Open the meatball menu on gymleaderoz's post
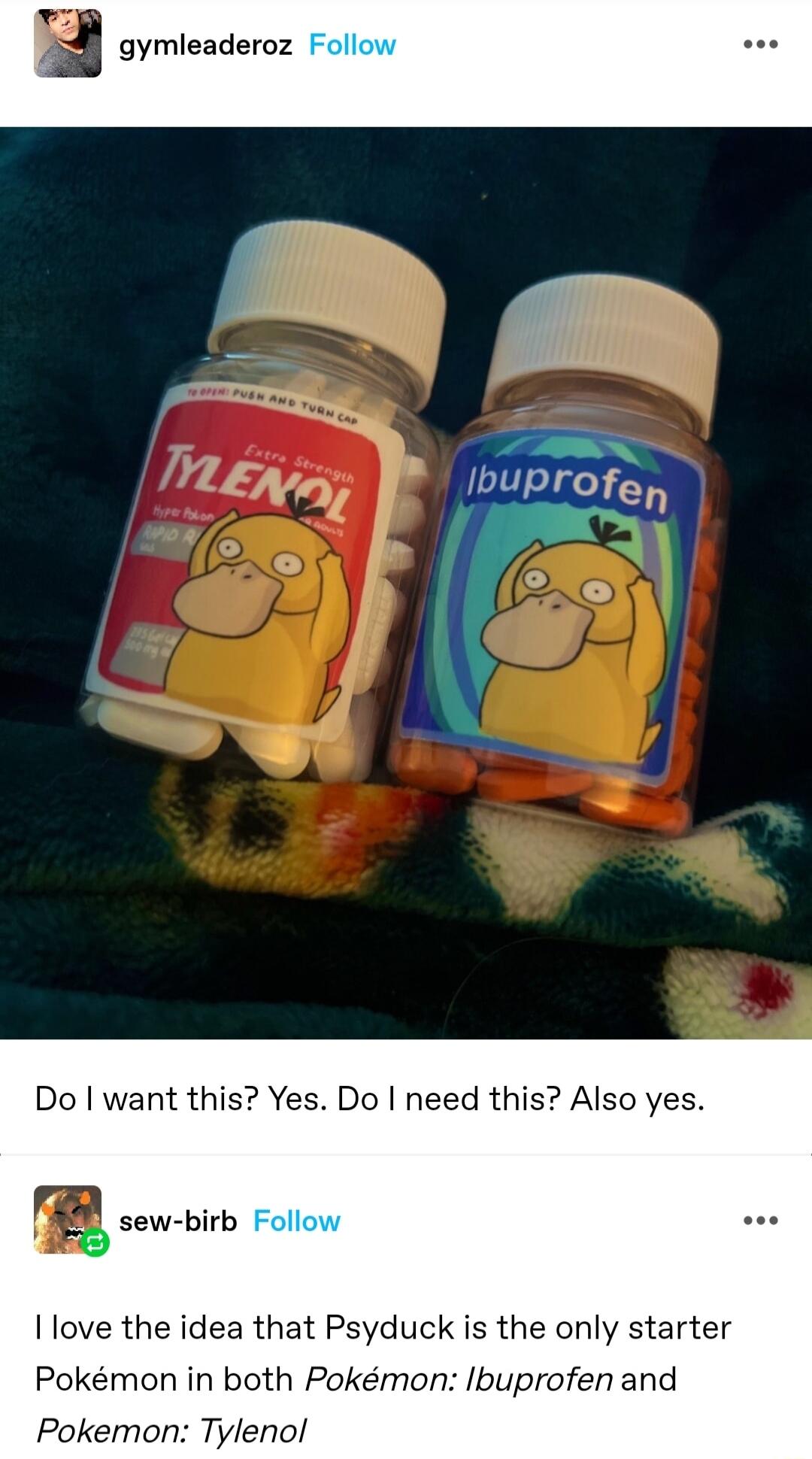Screen dimensions: 812x1459 (762, 44)
